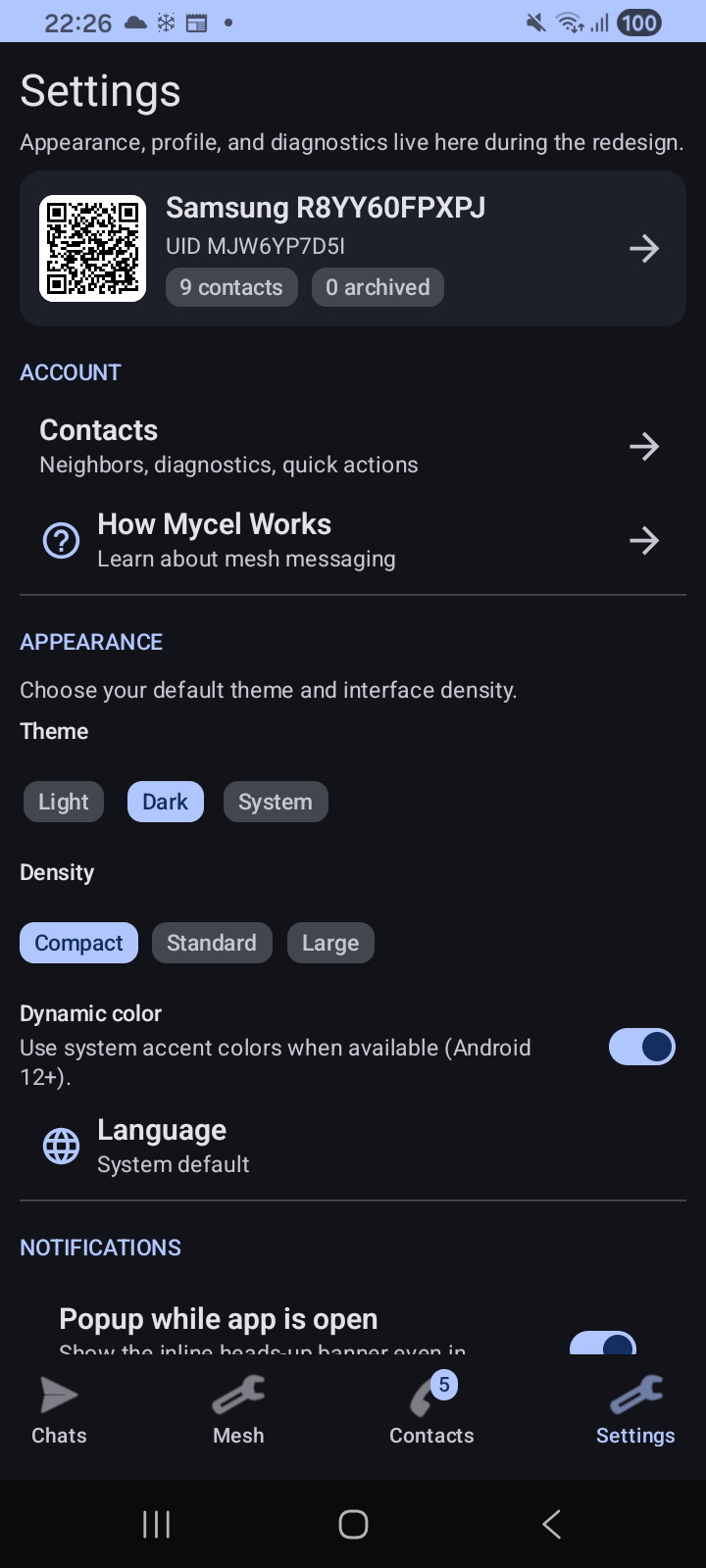Tap the 0 archived chip
Screen dimensions: 706x1568
click(378, 287)
